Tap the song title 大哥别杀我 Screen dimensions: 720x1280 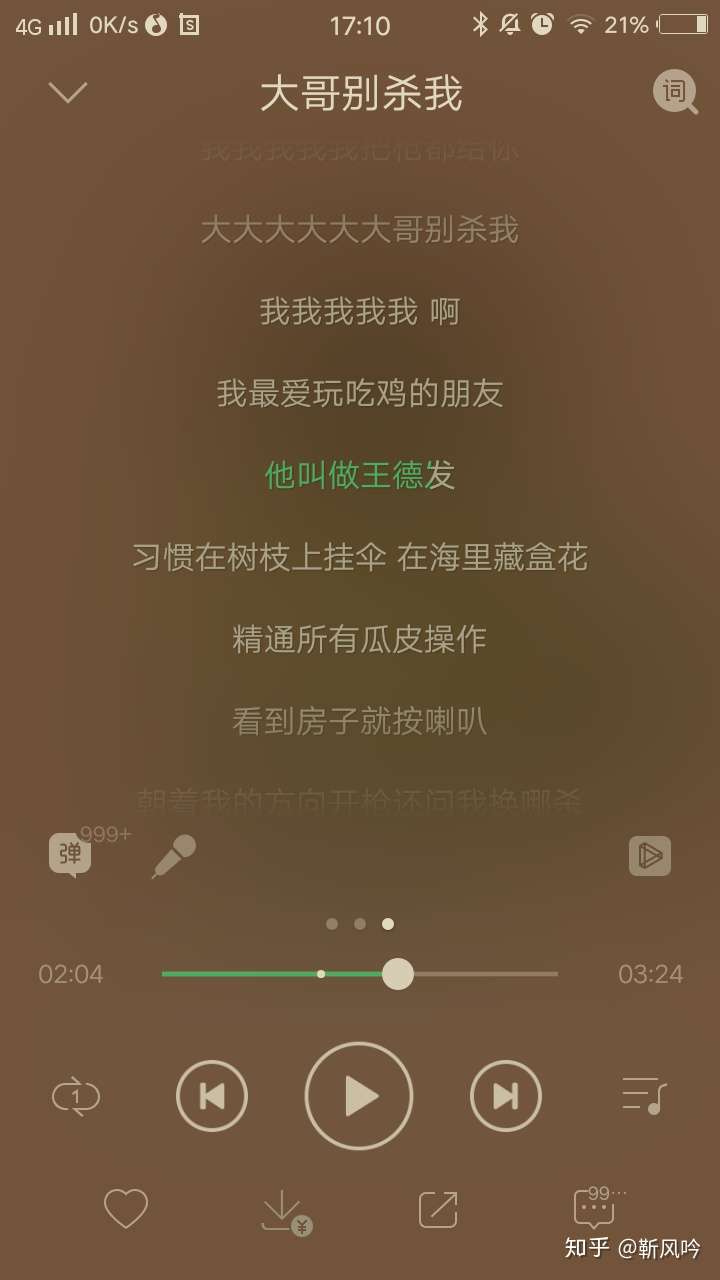tap(360, 92)
